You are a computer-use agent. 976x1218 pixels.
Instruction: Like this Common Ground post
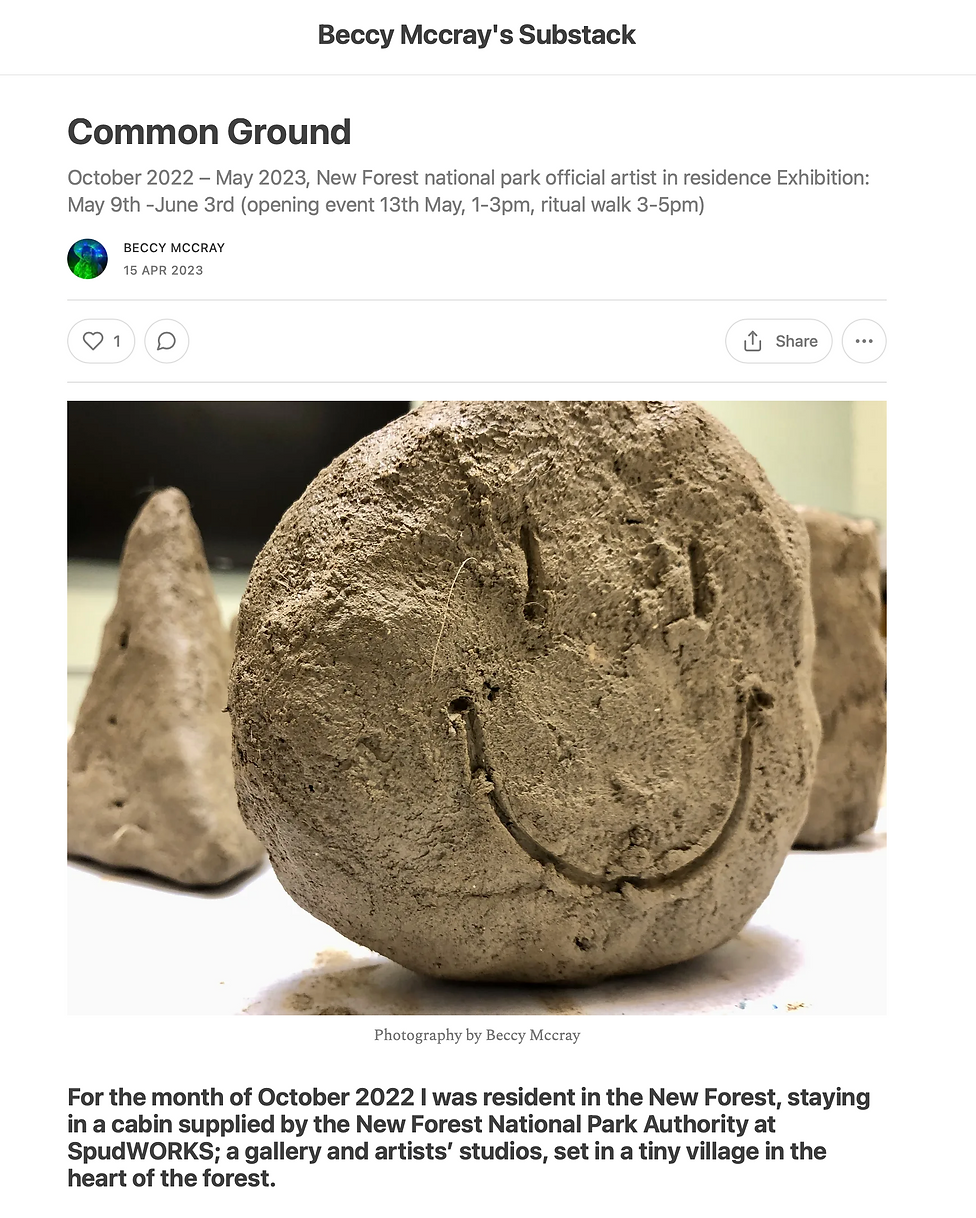(100, 341)
